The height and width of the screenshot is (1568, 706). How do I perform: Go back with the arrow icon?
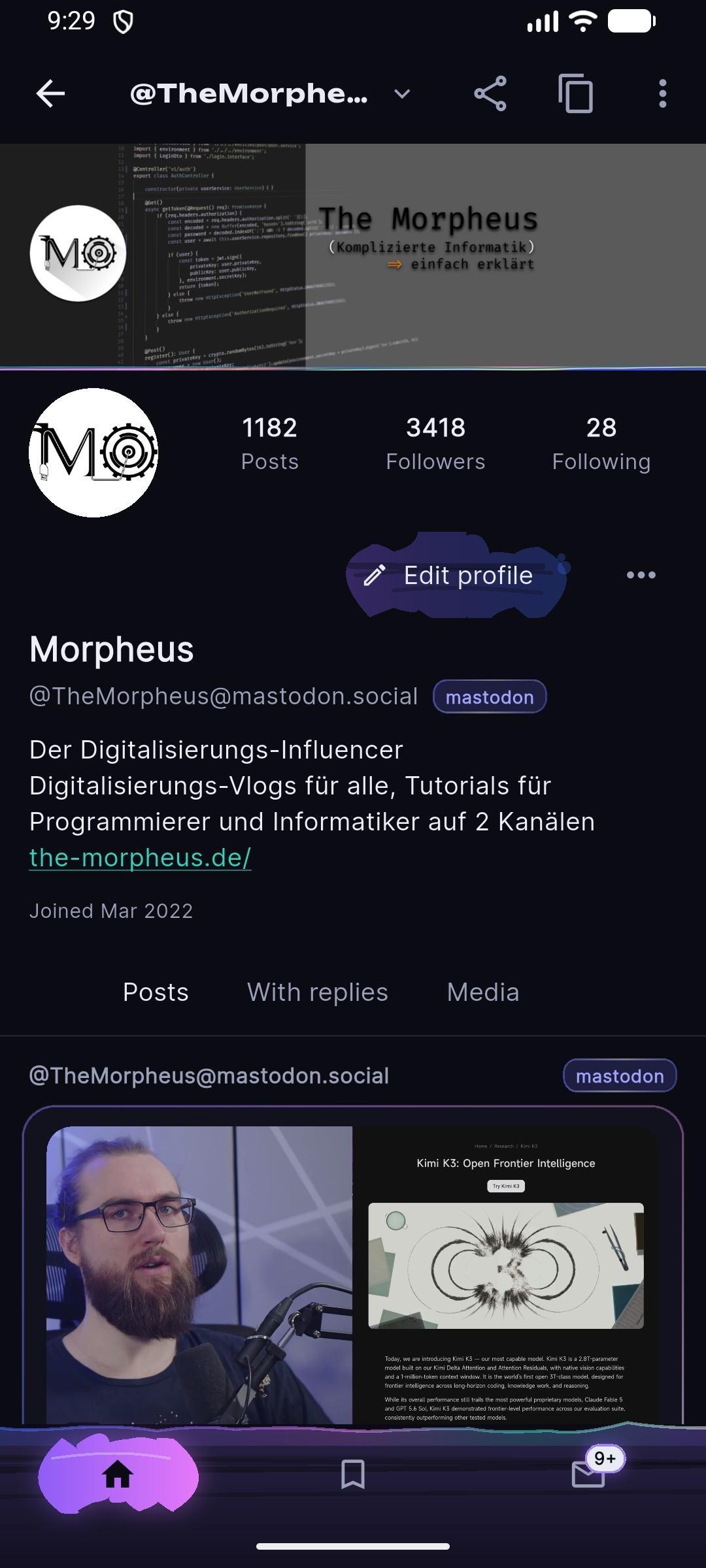click(x=50, y=94)
